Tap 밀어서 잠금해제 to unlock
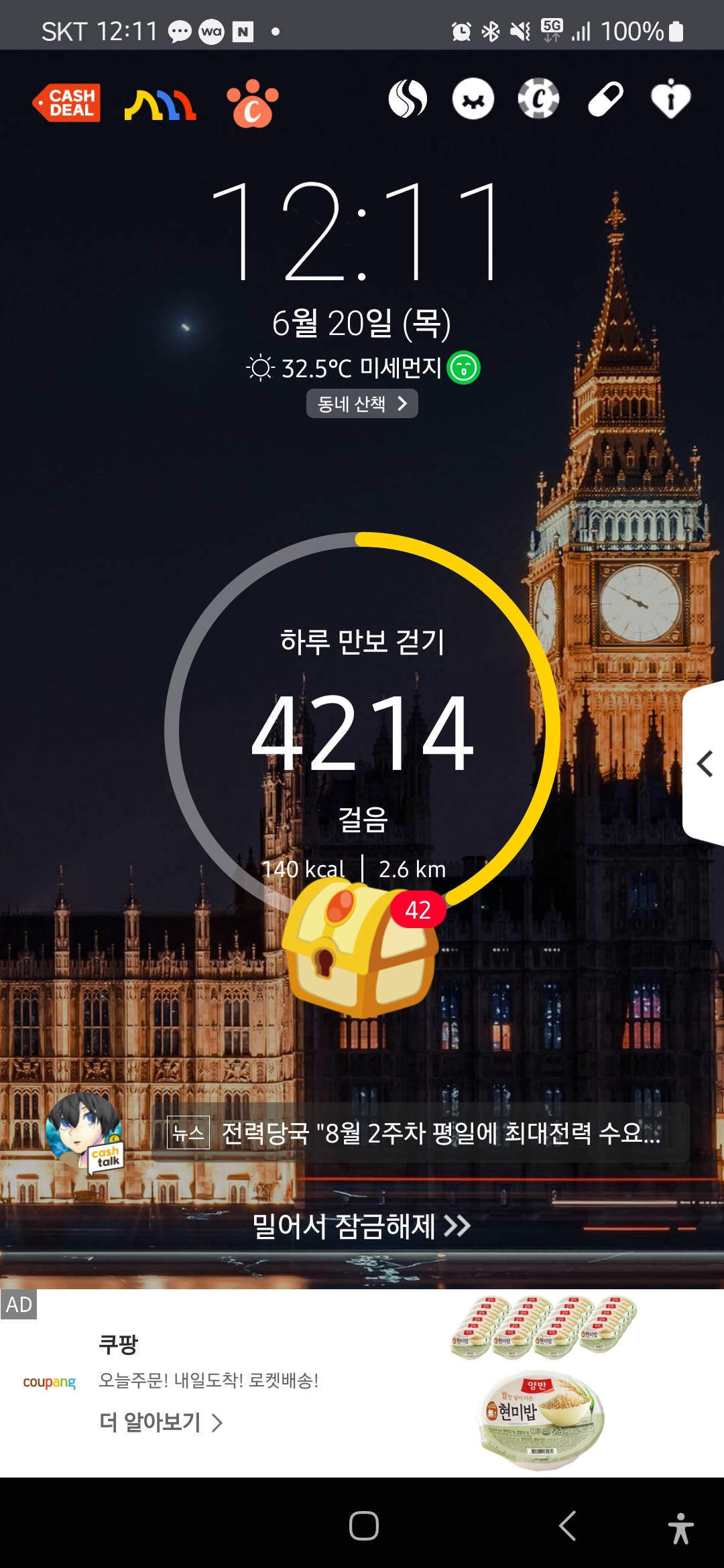The image size is (724, 1568). click(x=361, y=1226)
